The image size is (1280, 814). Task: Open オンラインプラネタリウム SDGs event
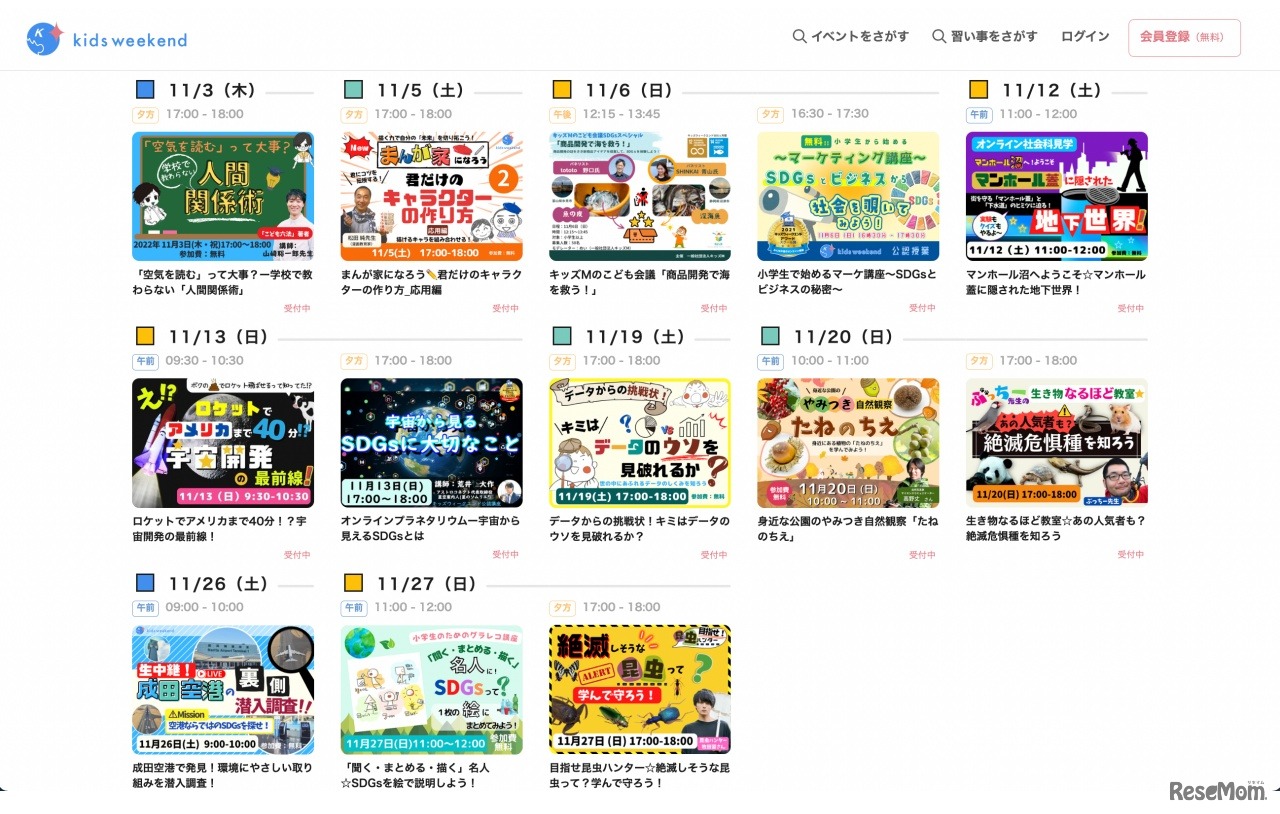coord(431,443)
